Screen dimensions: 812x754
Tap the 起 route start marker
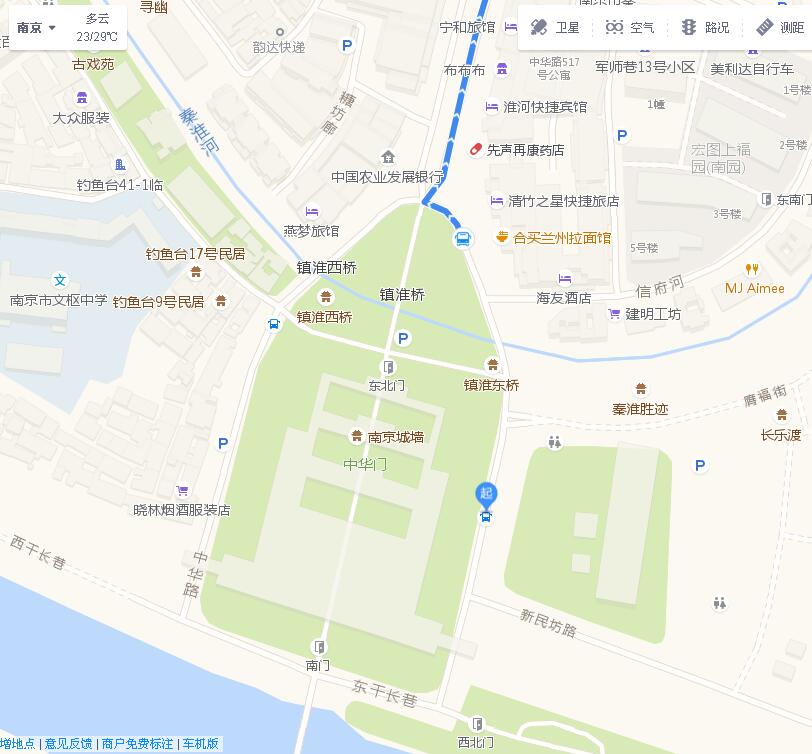click(486, 495)
